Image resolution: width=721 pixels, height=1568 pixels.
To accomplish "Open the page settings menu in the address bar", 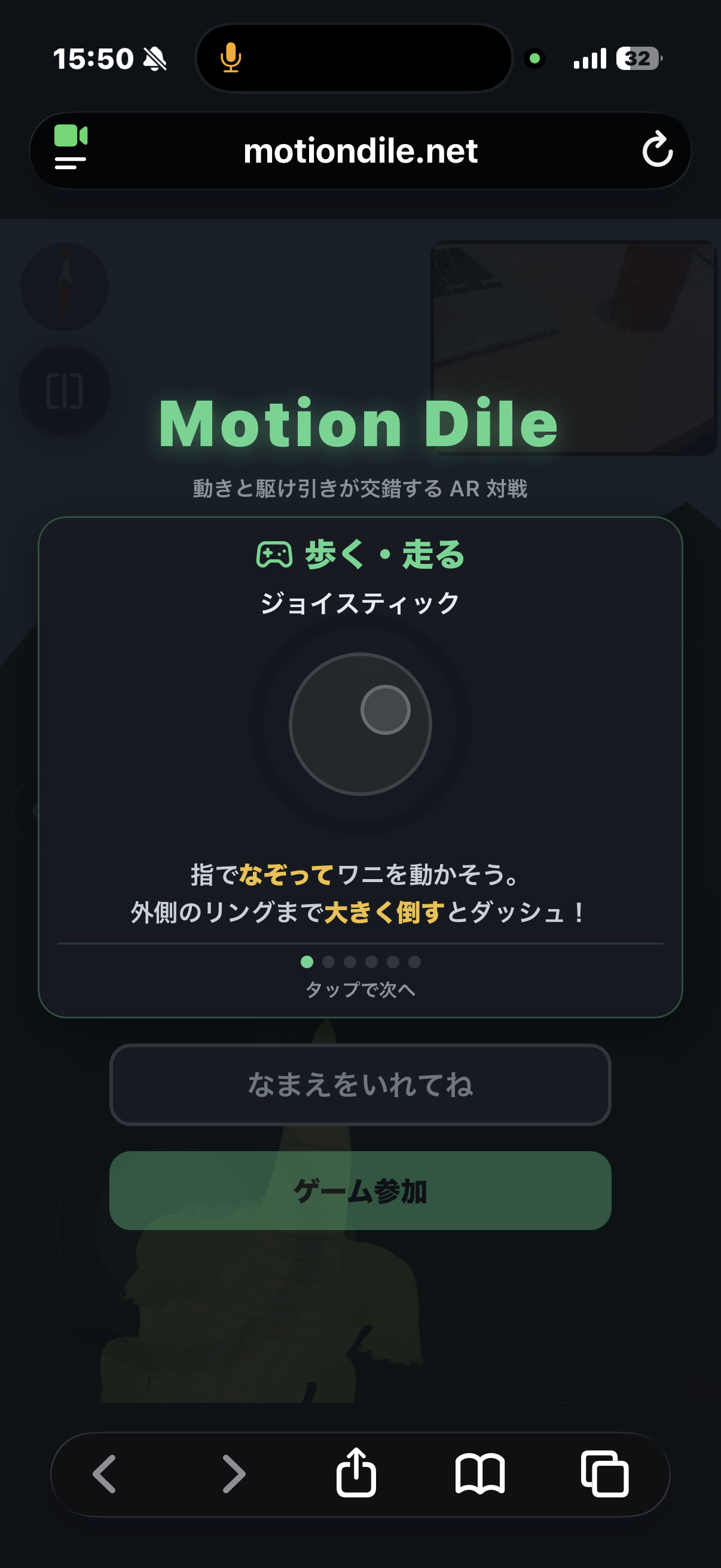I will 71,148.
